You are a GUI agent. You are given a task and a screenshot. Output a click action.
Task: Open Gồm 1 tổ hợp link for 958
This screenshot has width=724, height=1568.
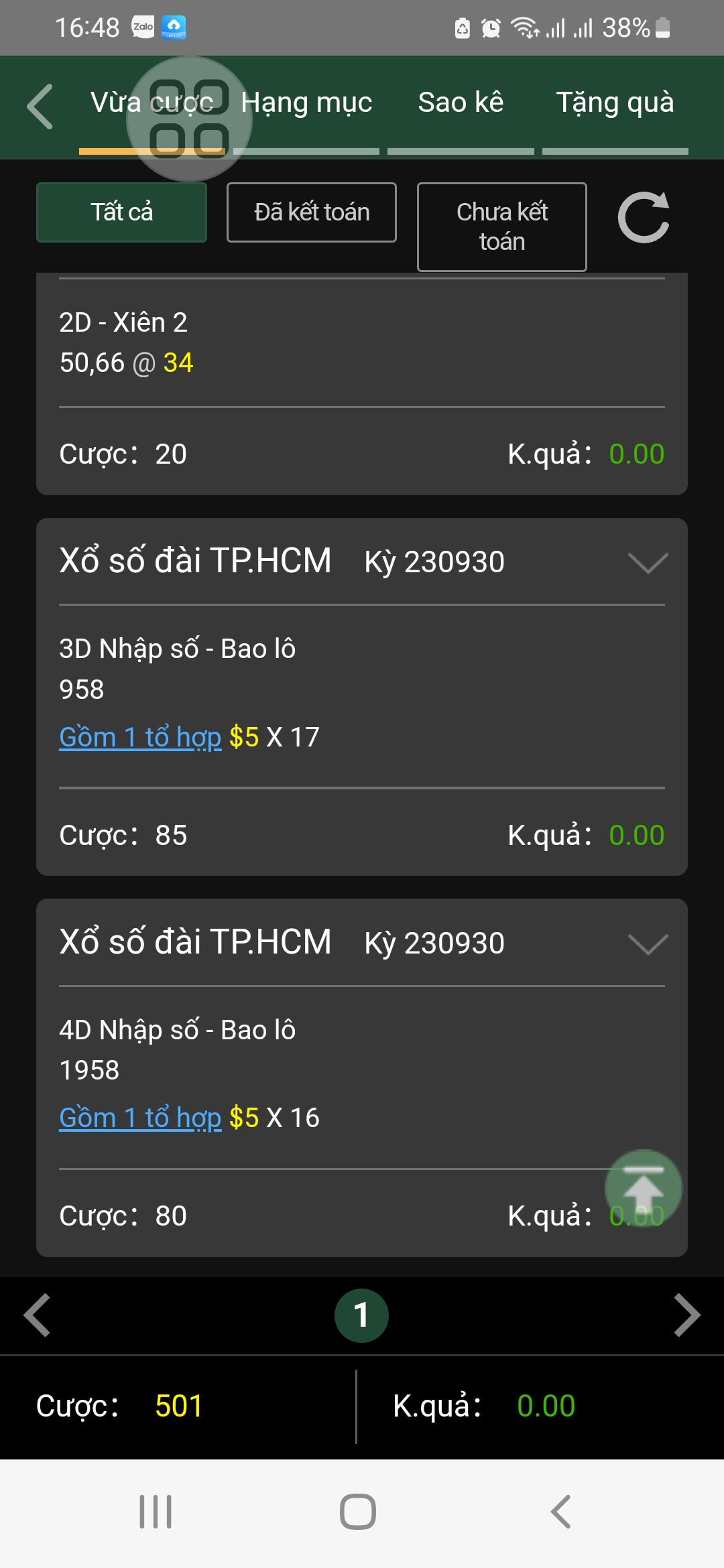(x=140, y=737)
